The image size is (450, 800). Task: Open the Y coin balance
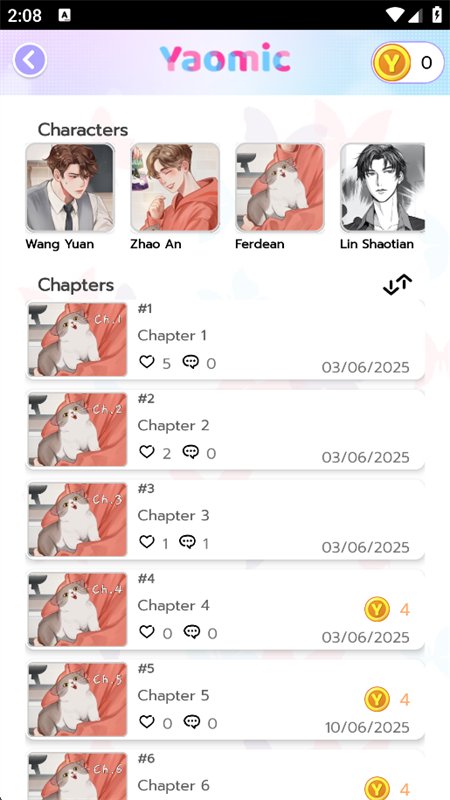[x=408, y=63]
